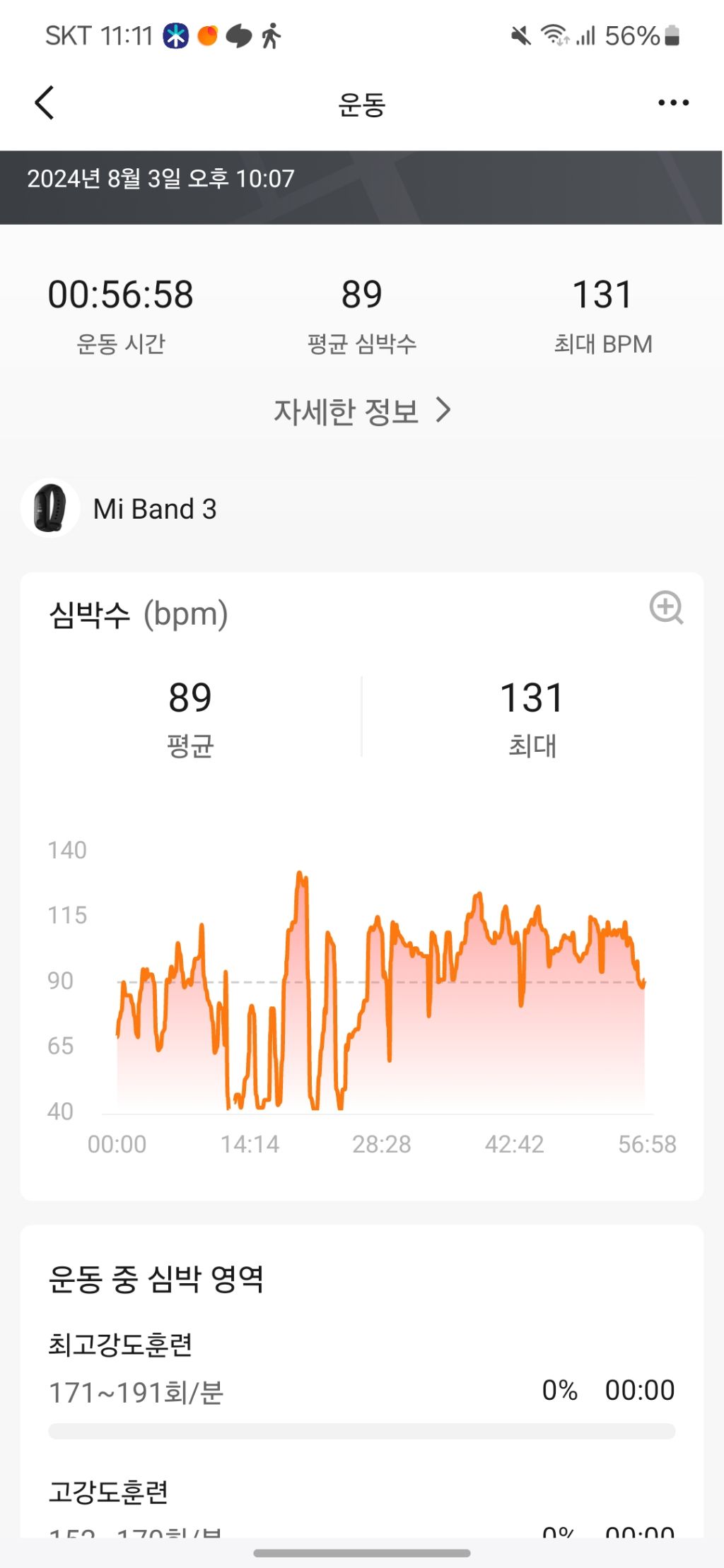Viewport: 724px width, 1568px height.
Task: Tap the Wi-Fi indicator icon
Action: pos(555,35)
